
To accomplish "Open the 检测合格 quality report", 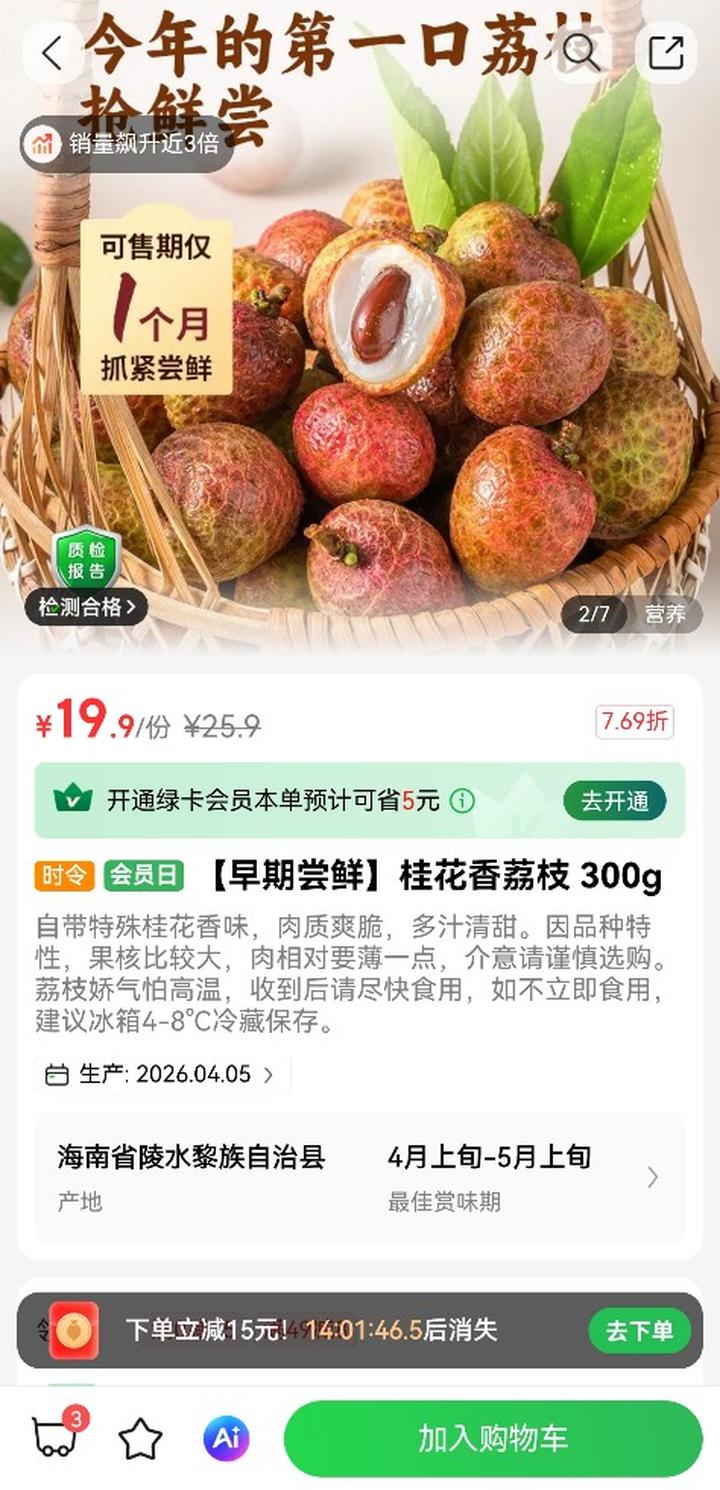I will click(x=86, y=606).
